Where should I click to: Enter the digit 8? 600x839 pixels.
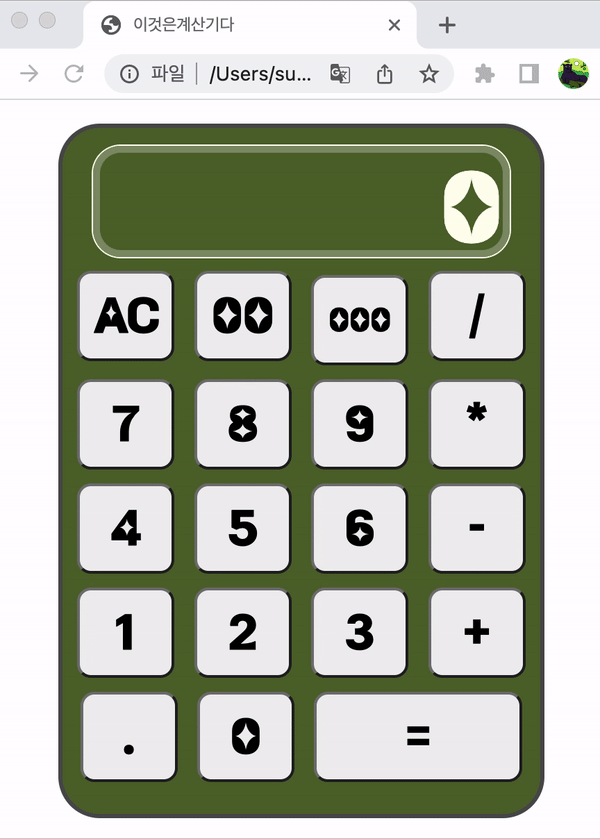point(243,424)
